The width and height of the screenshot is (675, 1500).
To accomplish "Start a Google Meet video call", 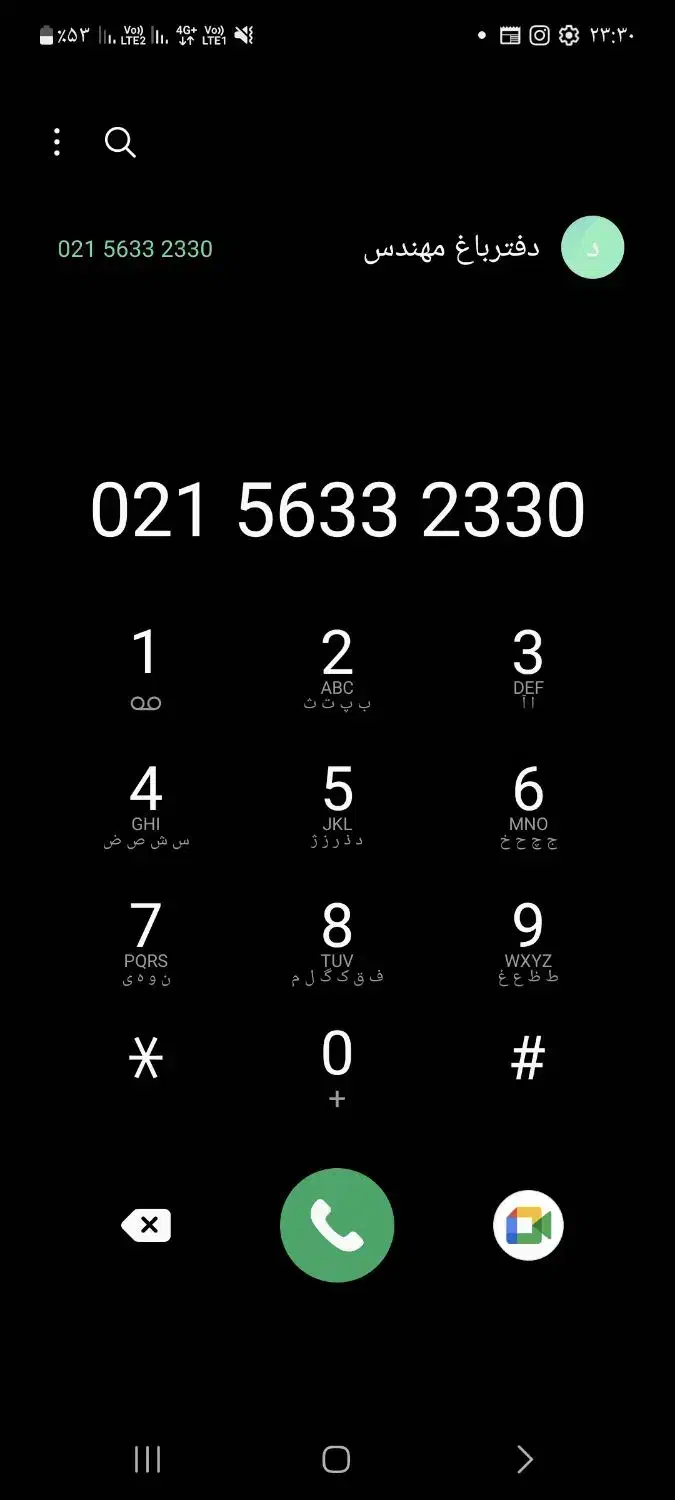I will coord(528,1225).
